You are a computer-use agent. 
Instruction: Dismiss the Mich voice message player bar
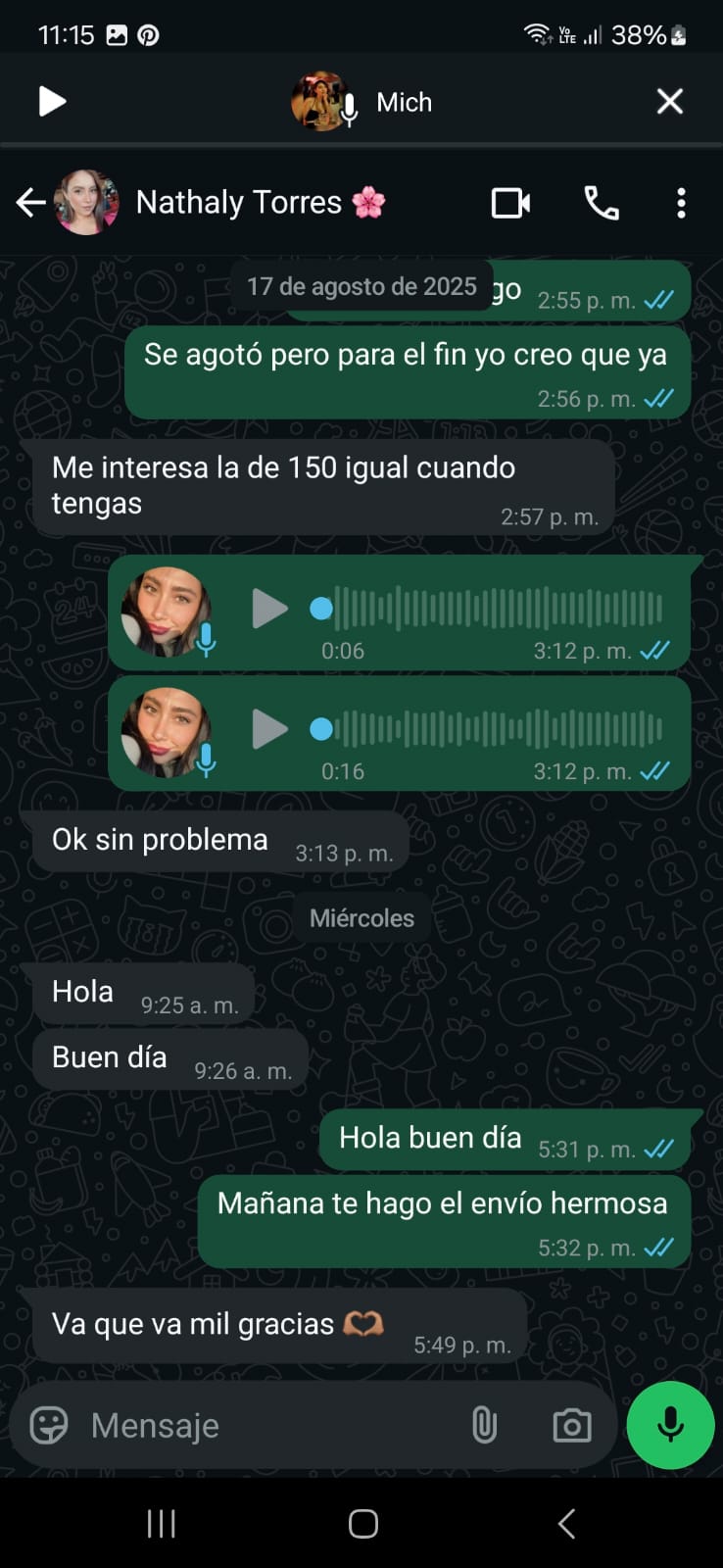coord(670,102)
